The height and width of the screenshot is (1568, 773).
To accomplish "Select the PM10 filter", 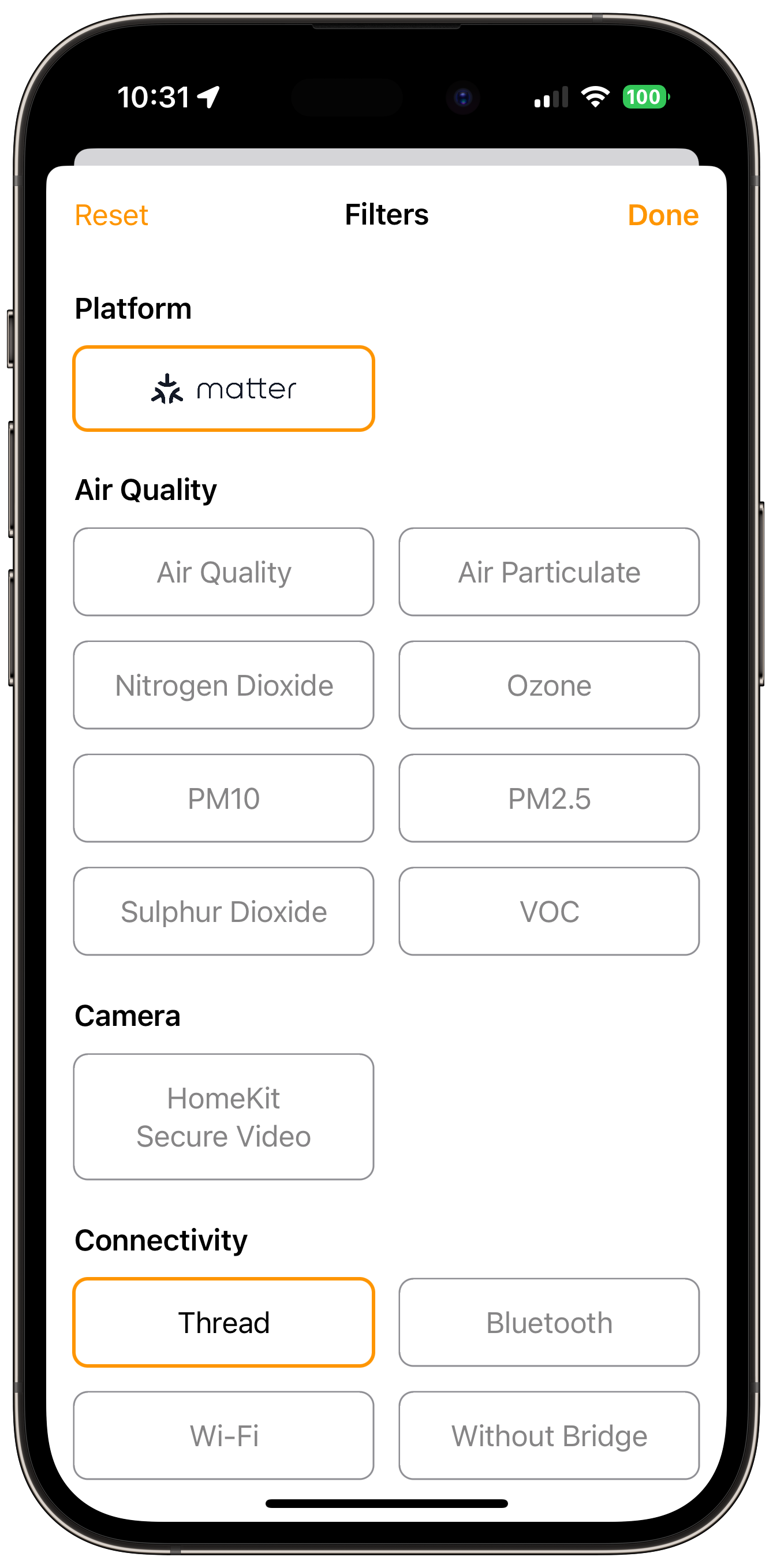I will click(223, 798).
